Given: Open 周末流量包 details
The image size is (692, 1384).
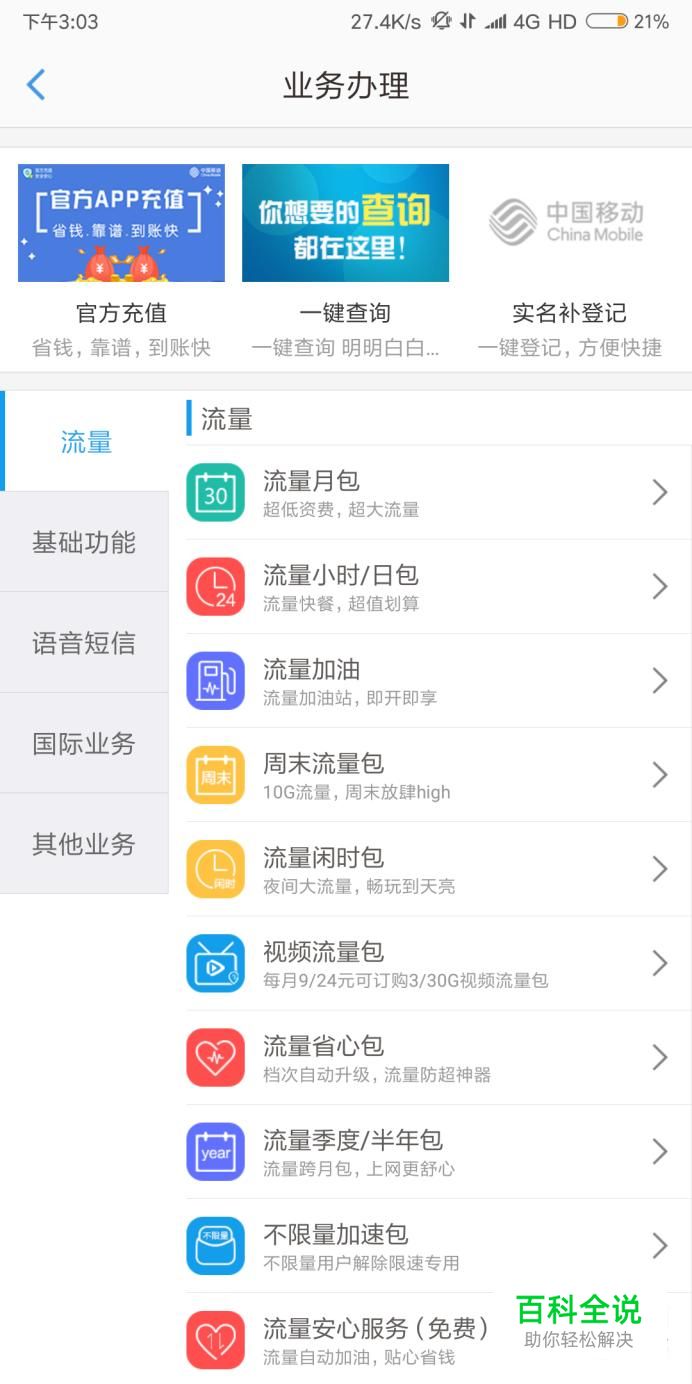Looking at the screenshot, I should [438, 775].
